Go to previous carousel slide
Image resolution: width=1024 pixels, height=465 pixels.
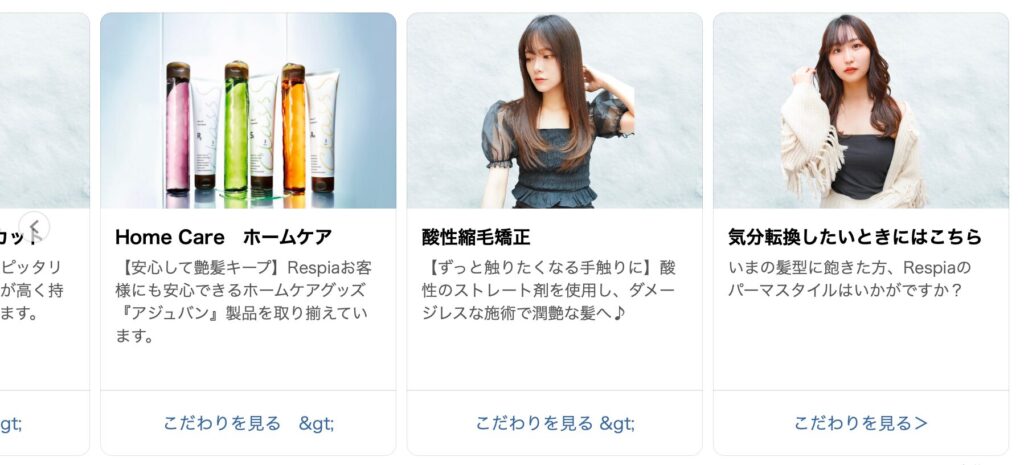[x=35, y=227]
